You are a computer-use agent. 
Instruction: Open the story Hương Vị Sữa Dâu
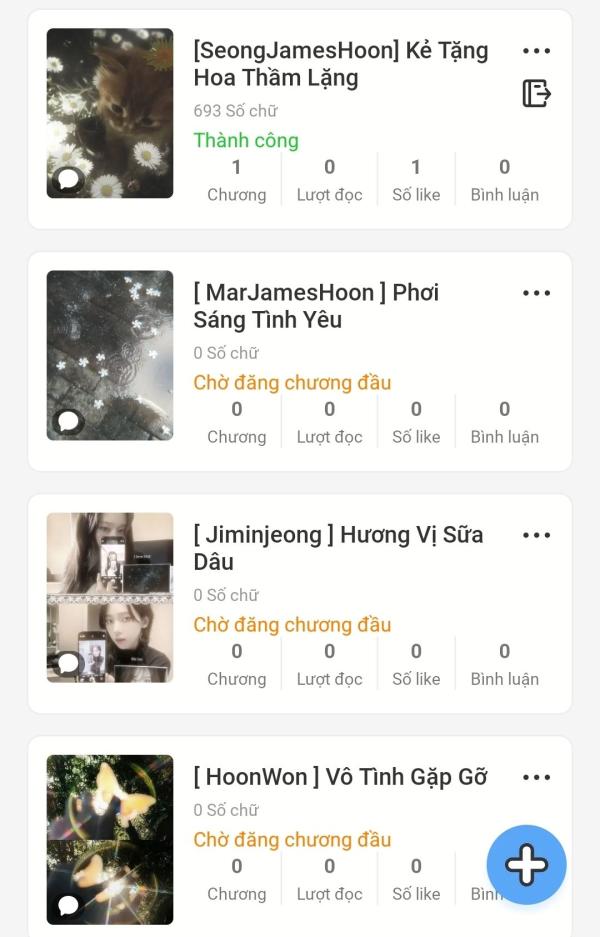tap(338, 548)
